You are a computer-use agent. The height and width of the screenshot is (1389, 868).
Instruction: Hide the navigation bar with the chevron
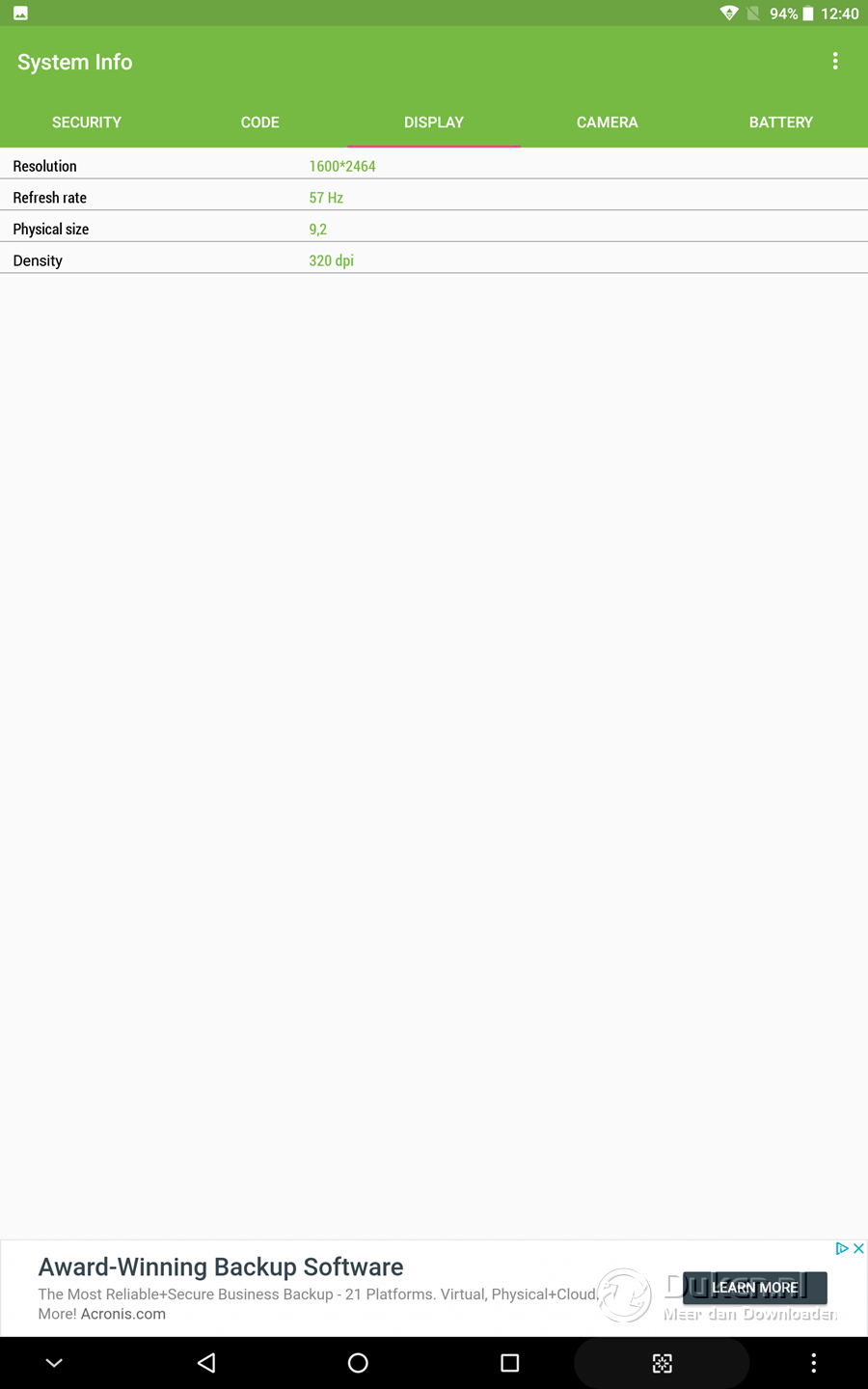coord(54,1363)
